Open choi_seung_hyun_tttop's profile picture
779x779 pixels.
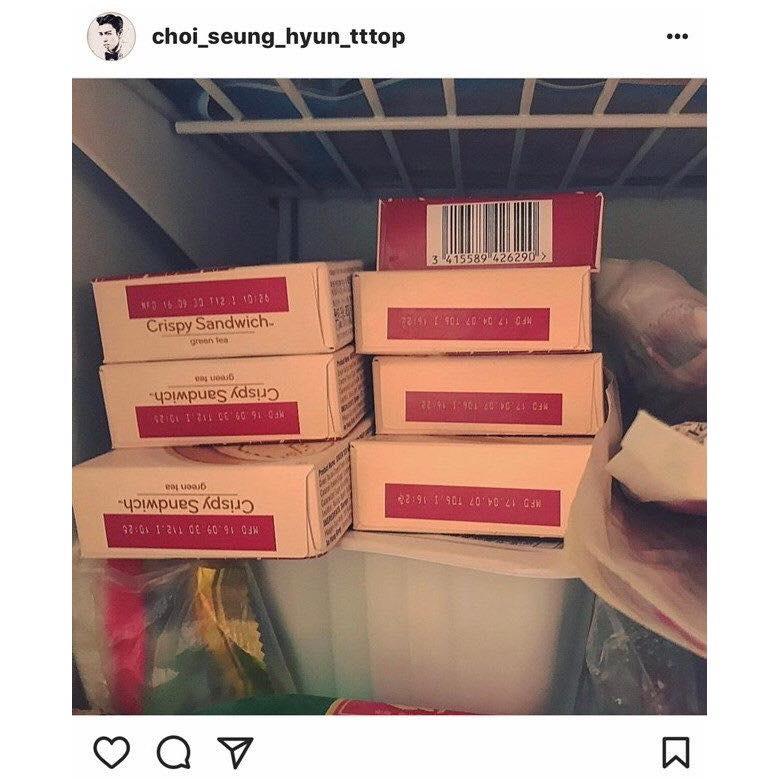[x=111, y=37]
